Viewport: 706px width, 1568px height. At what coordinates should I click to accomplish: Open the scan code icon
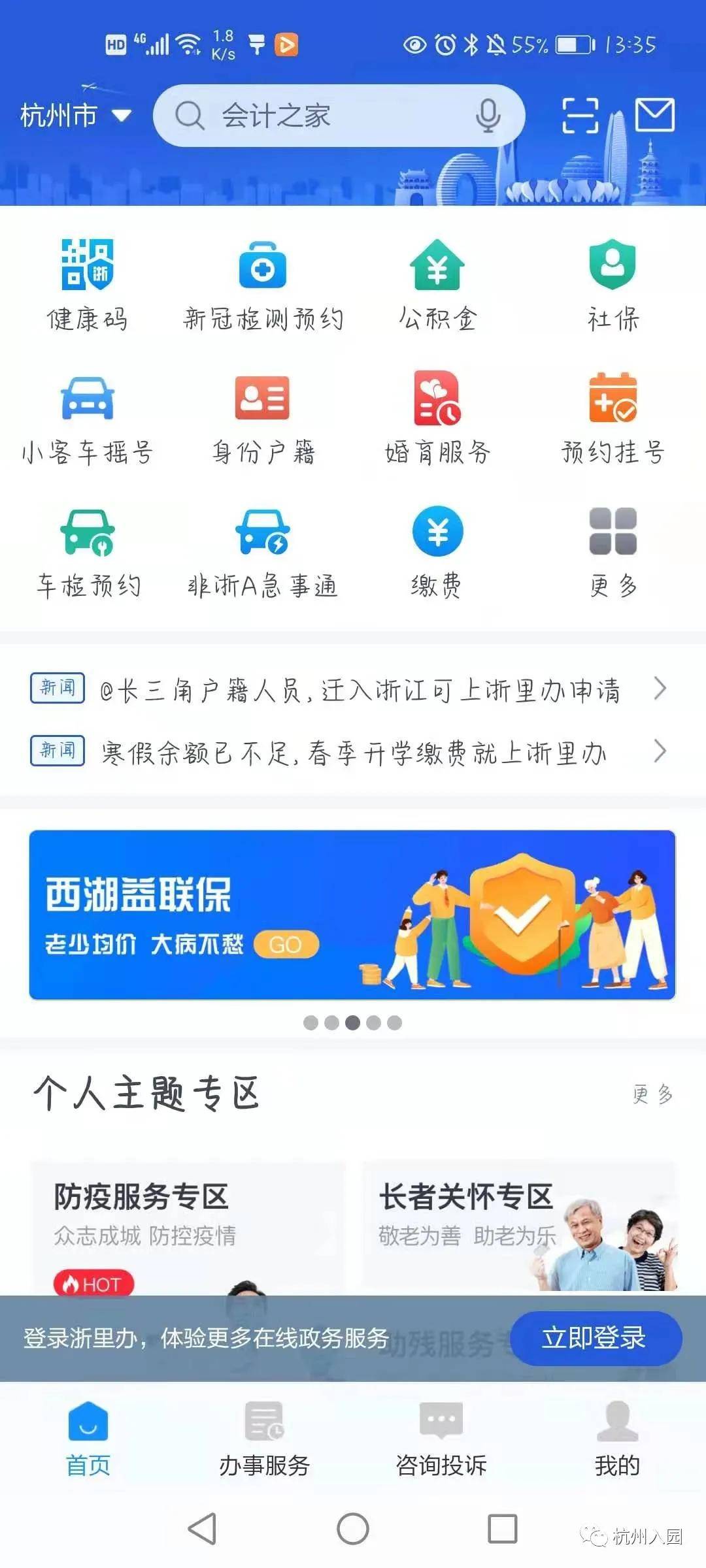point(580,116)
